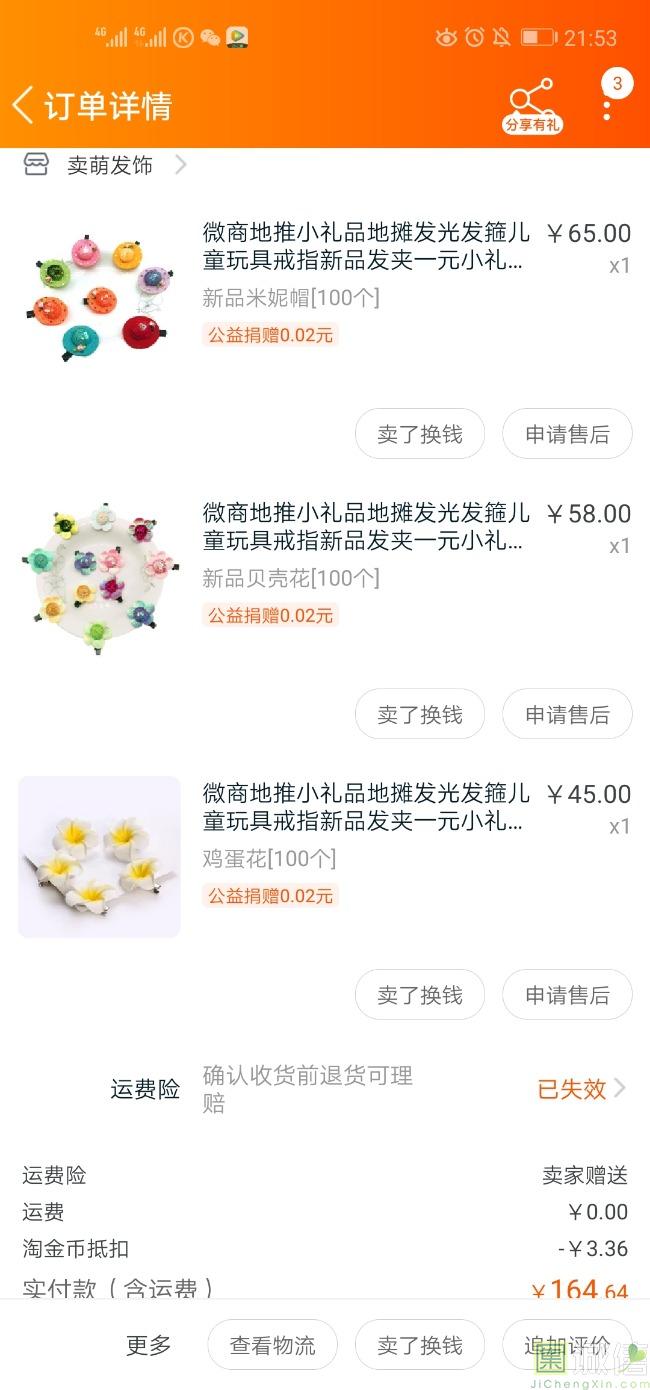
Task: Tap the 分享有礼 share icon
Action: [x=532, y=105]
